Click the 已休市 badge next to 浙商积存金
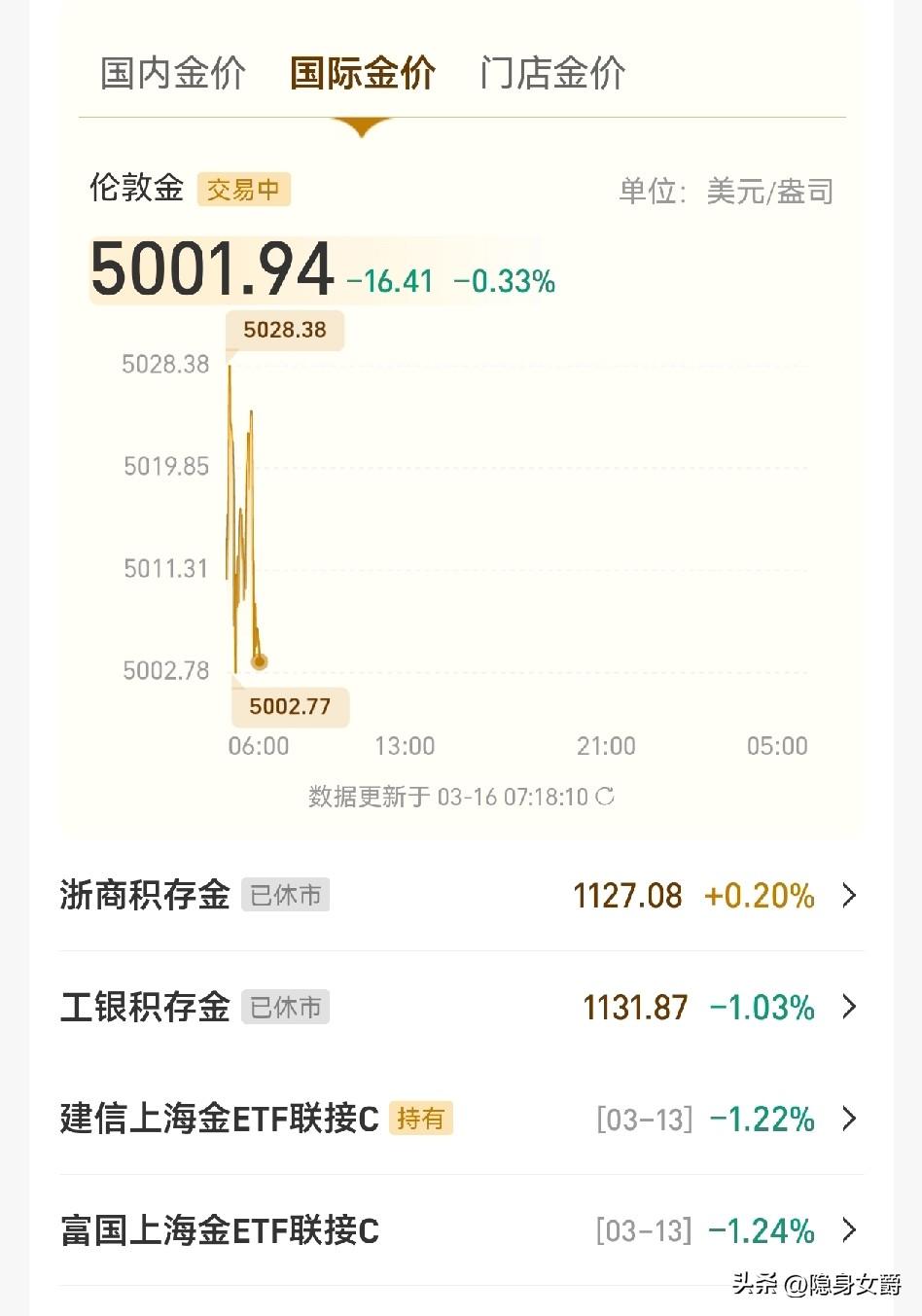The image size is (922, 1316). click(x=285, y=895)
